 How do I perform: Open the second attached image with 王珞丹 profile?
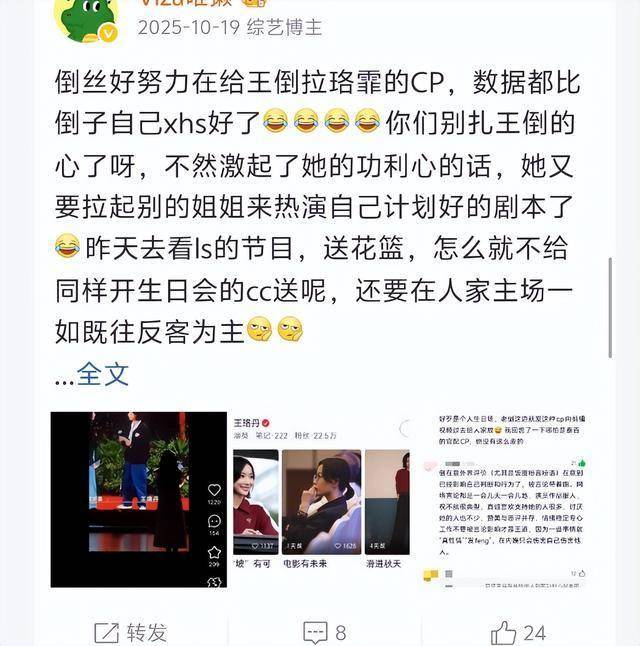pos(320,499)
